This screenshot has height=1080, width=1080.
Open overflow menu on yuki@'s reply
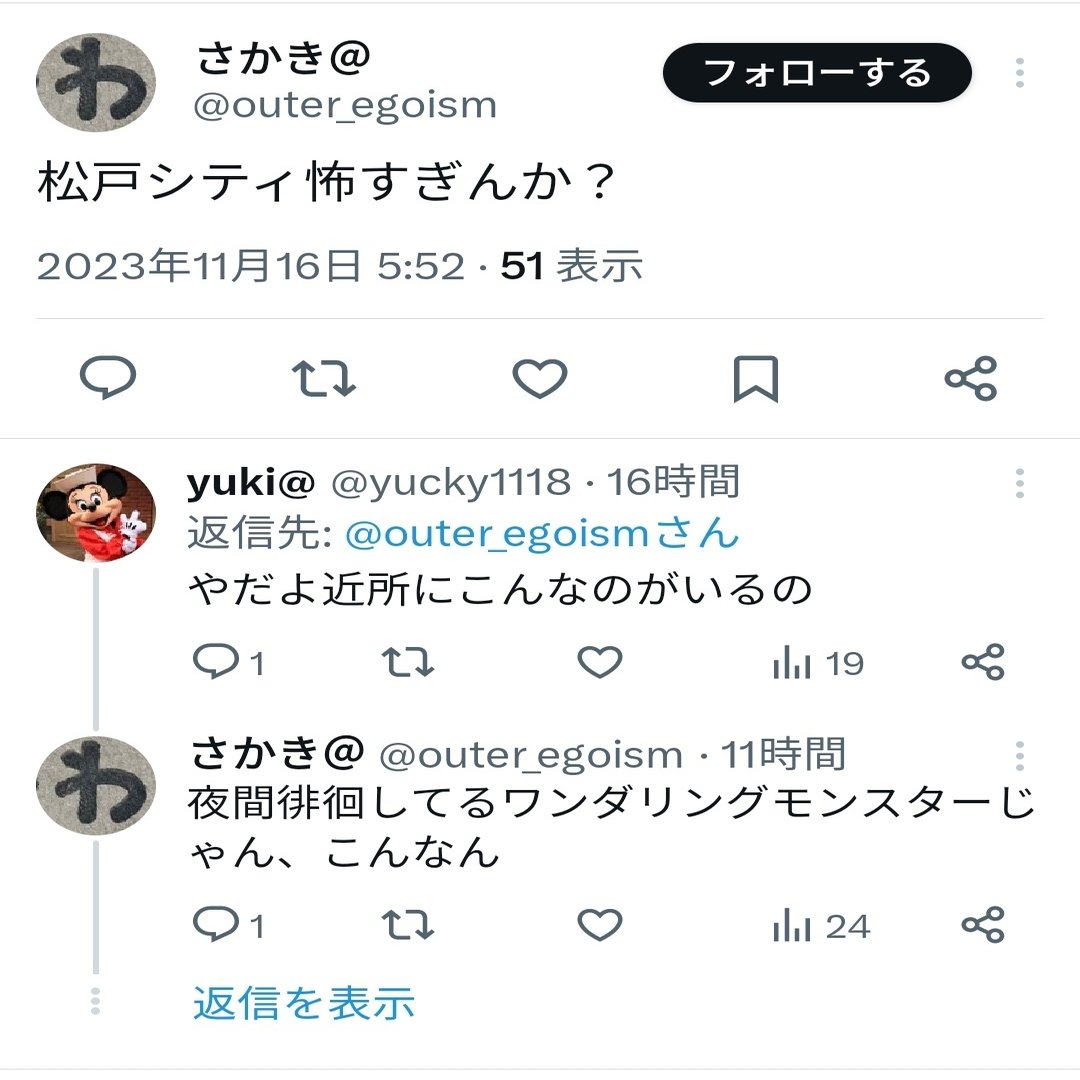[1019, 483]
